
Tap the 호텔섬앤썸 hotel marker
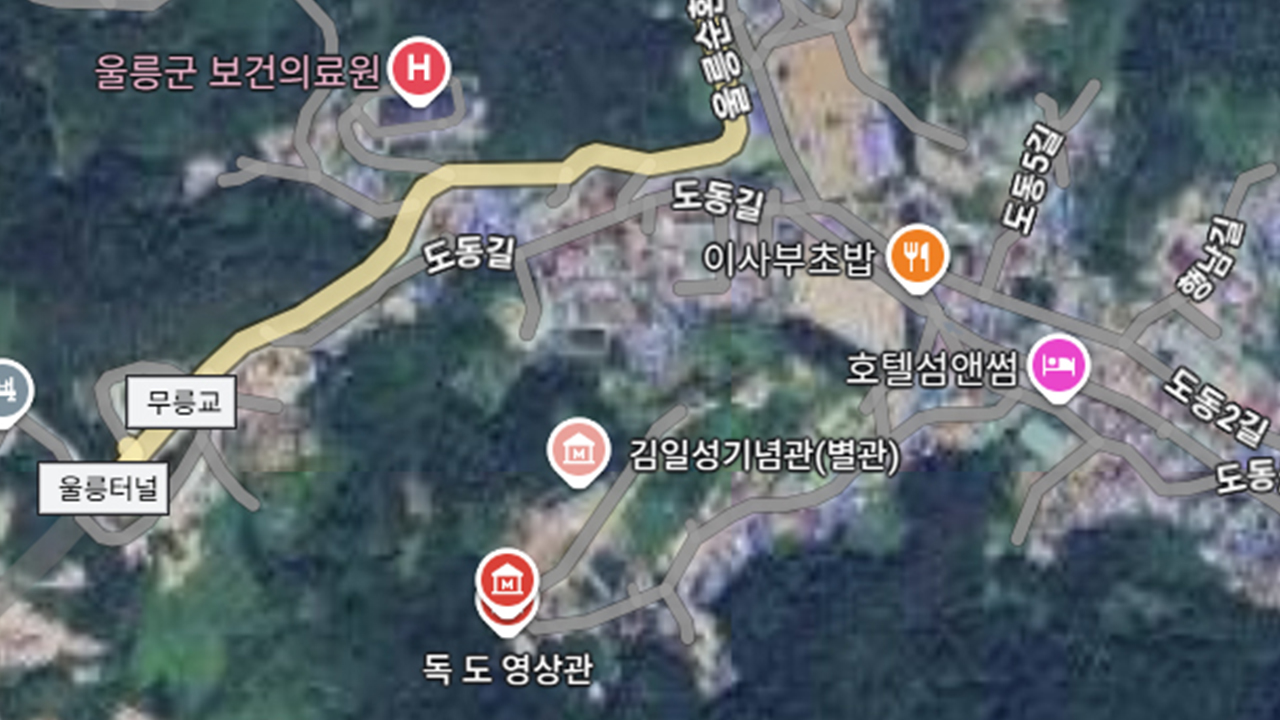pos(1064,368)
